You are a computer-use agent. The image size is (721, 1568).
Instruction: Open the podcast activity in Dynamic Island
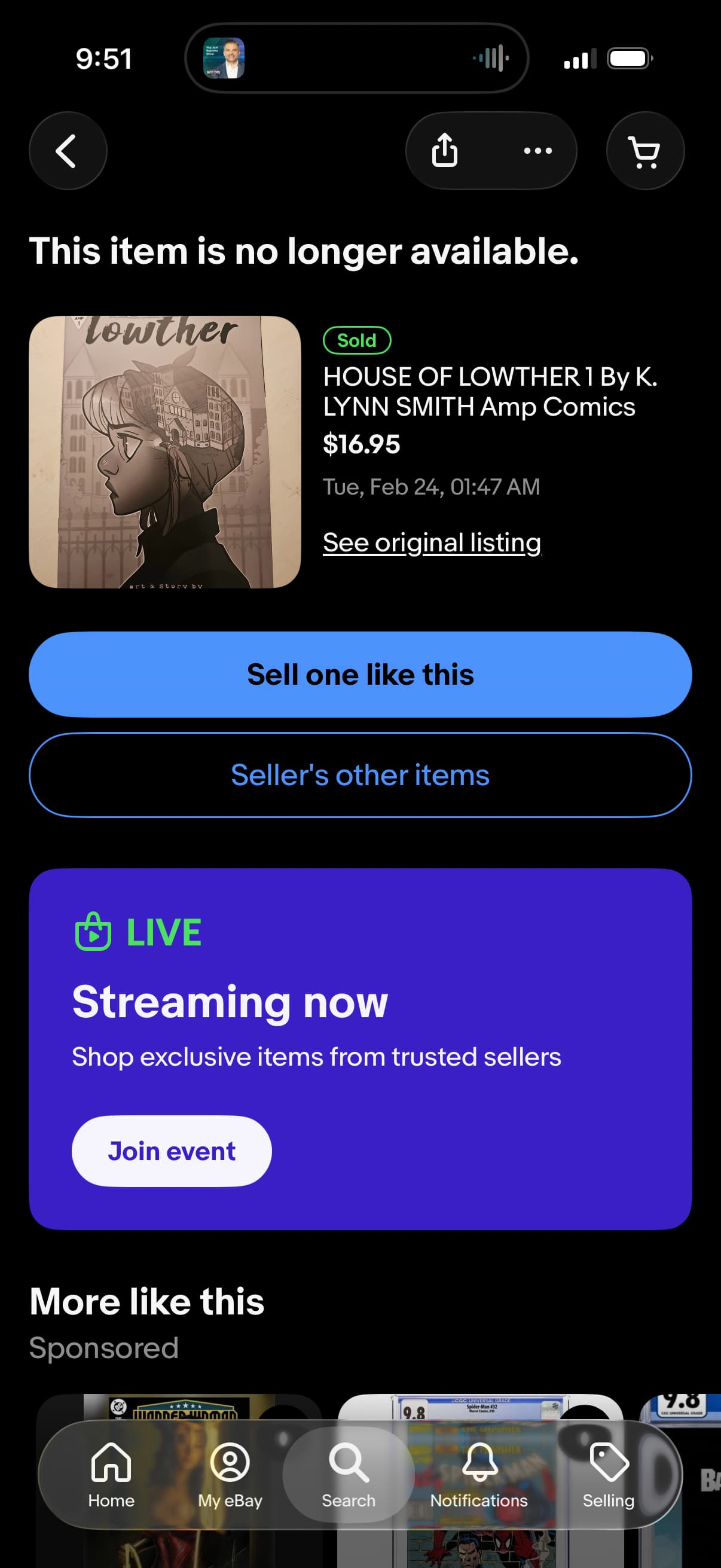click(x=356, y=59)
